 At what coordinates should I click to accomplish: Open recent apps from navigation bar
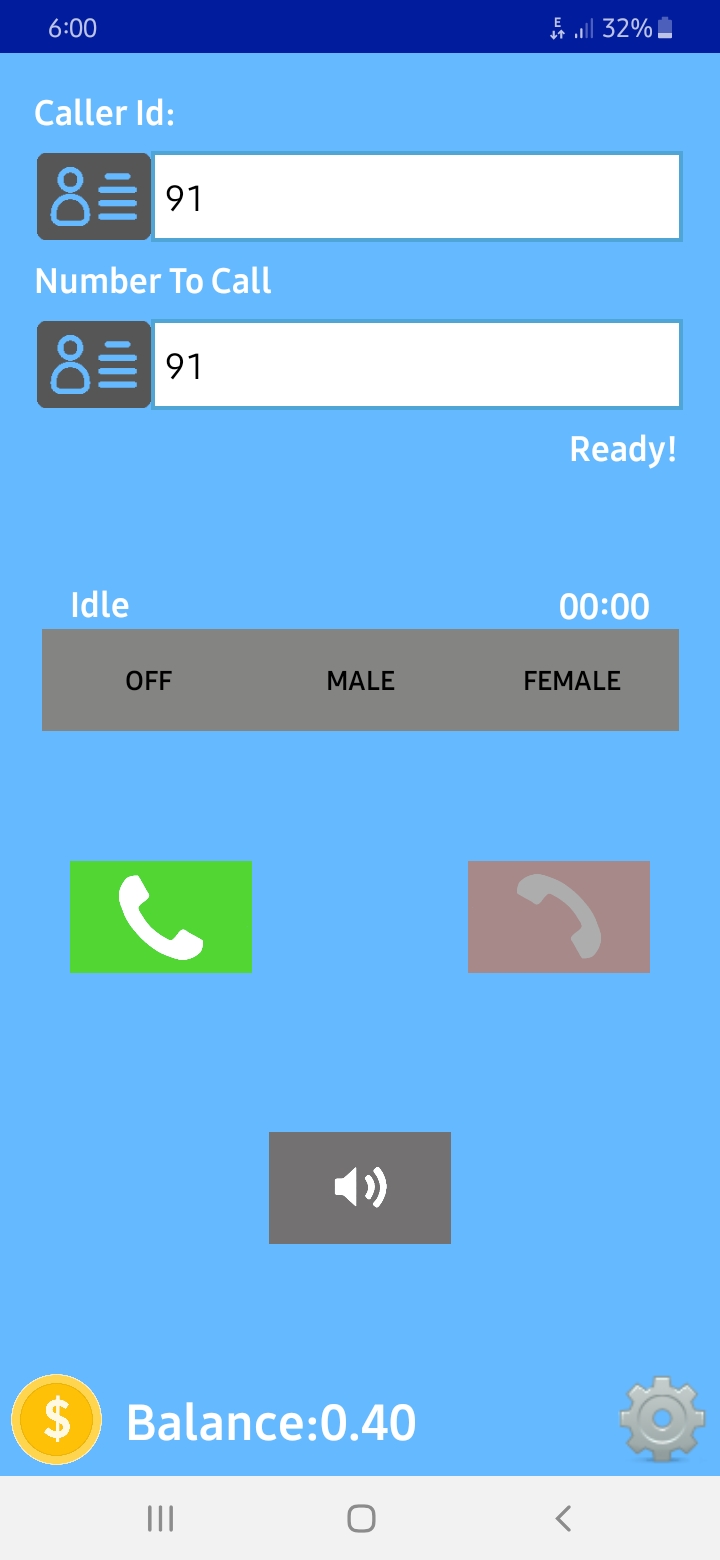[160, 1518]
